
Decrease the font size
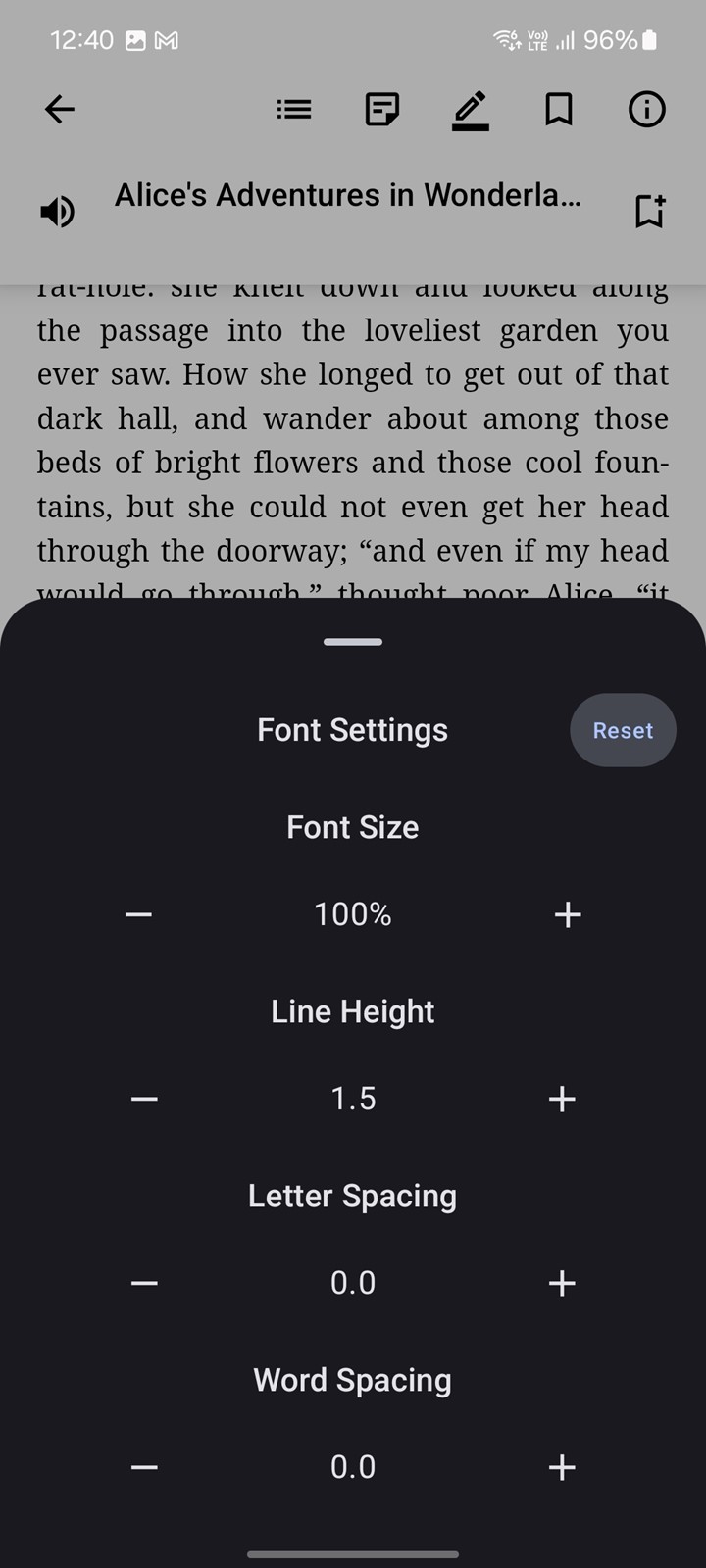coord(139,914)
